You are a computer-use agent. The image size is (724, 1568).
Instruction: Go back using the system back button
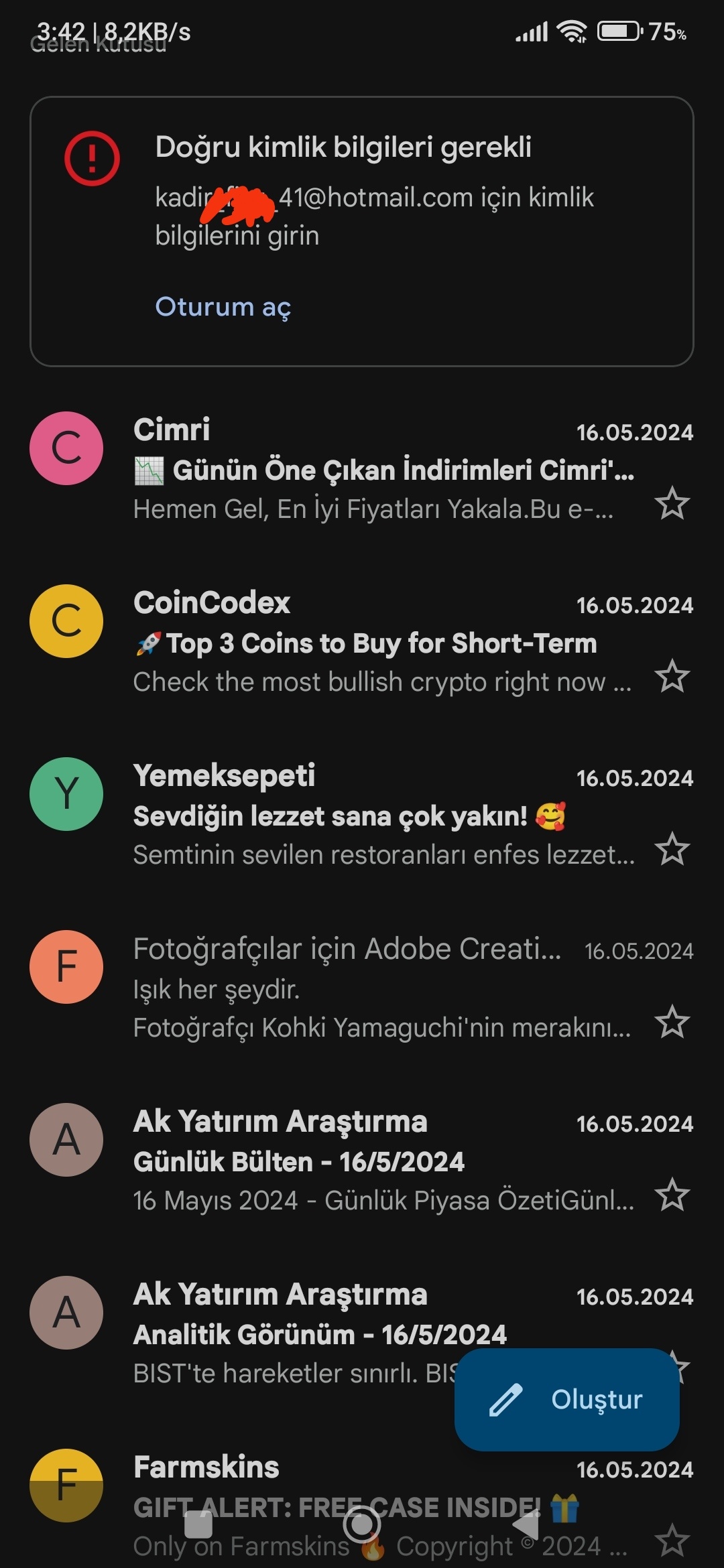point(526,1525)
